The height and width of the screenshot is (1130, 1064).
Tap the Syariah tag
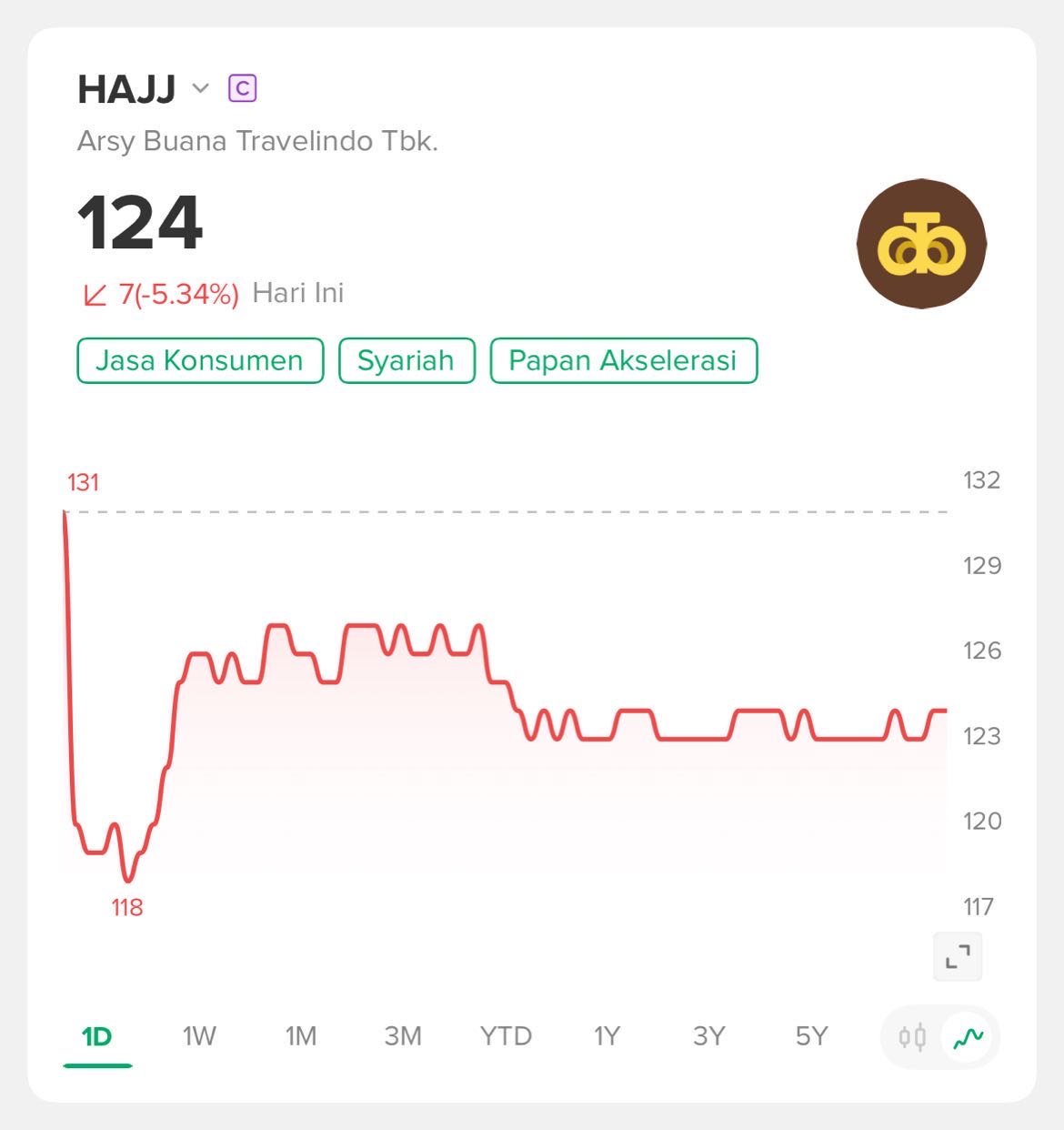click(x=407, y=361)
